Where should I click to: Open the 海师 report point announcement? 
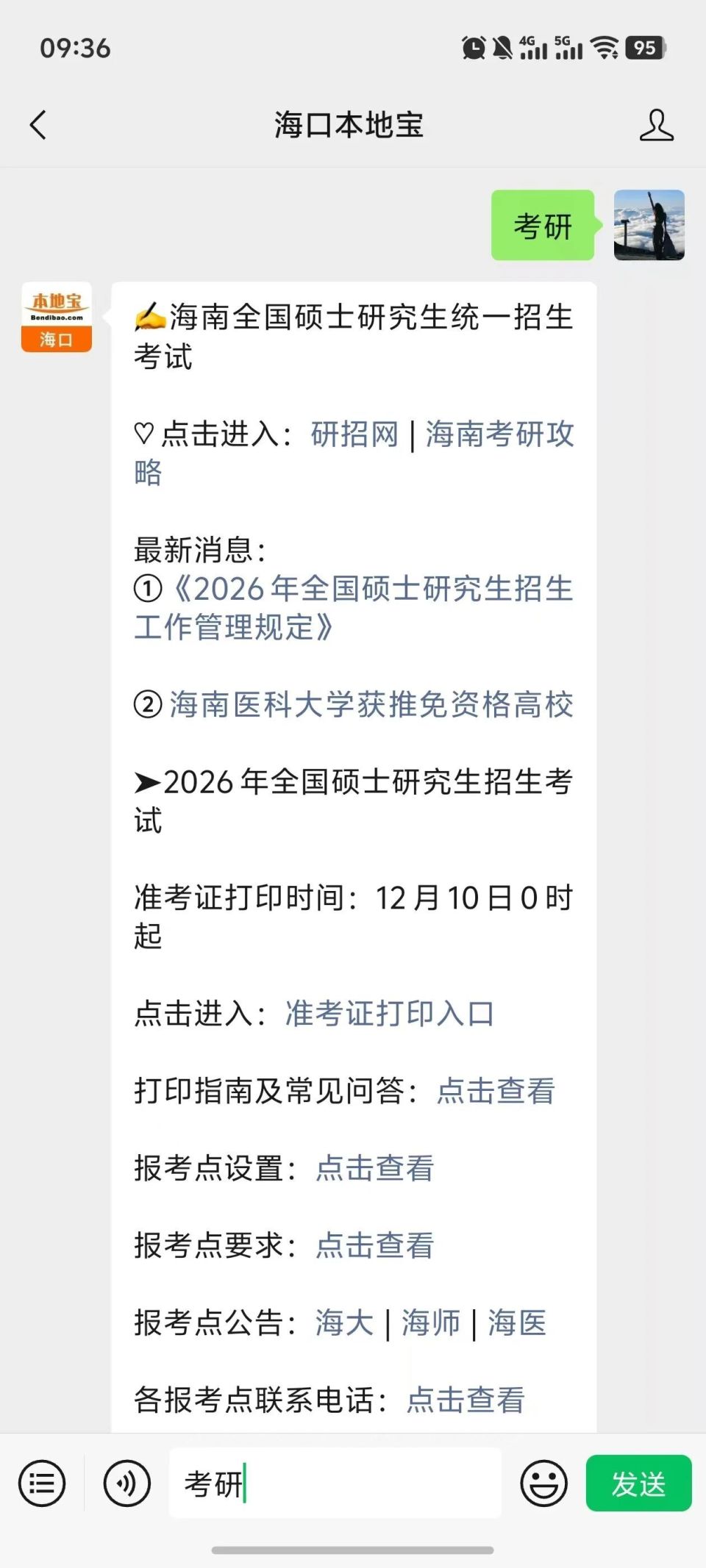[x=430, y=1323]
